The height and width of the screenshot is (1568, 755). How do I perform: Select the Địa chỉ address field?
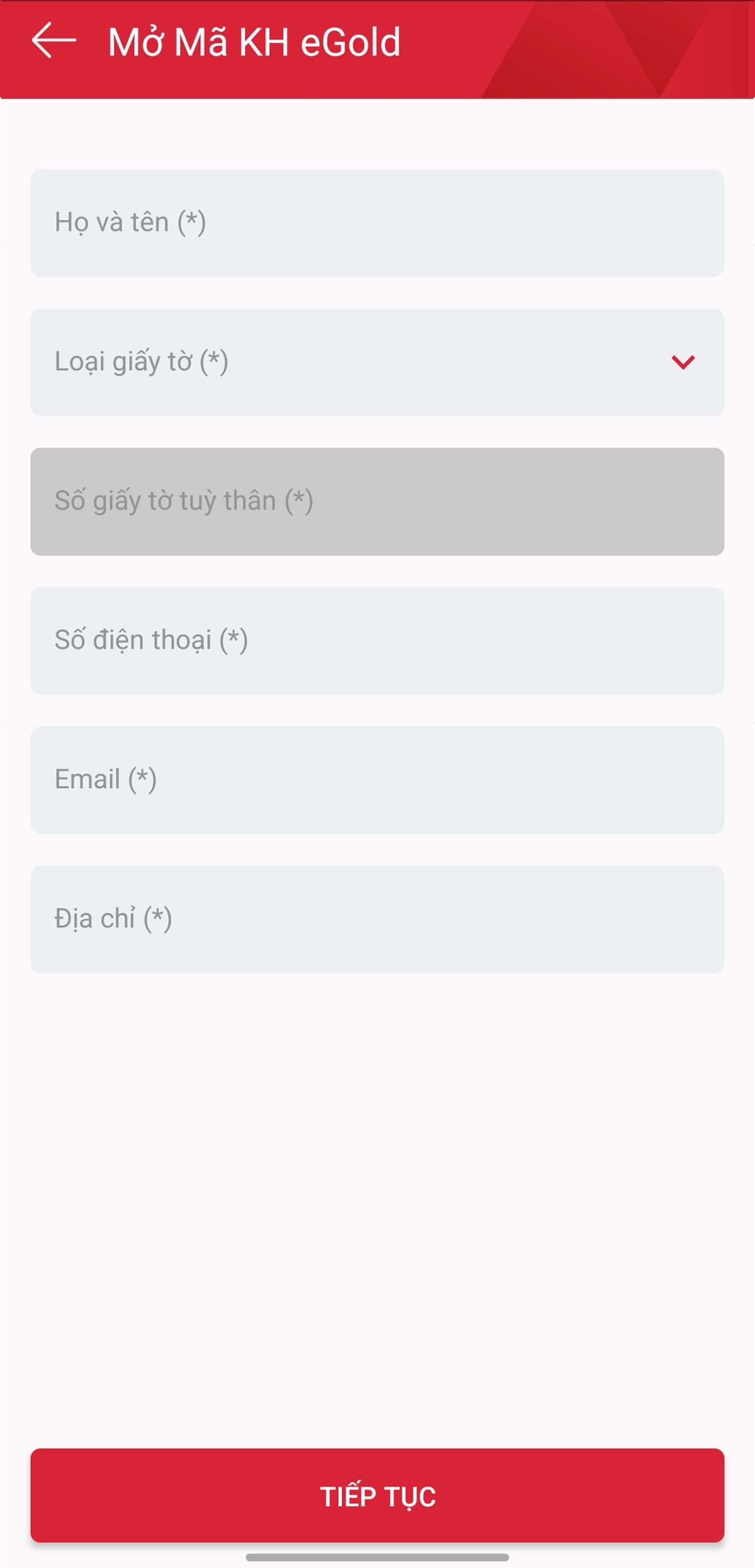377,918
